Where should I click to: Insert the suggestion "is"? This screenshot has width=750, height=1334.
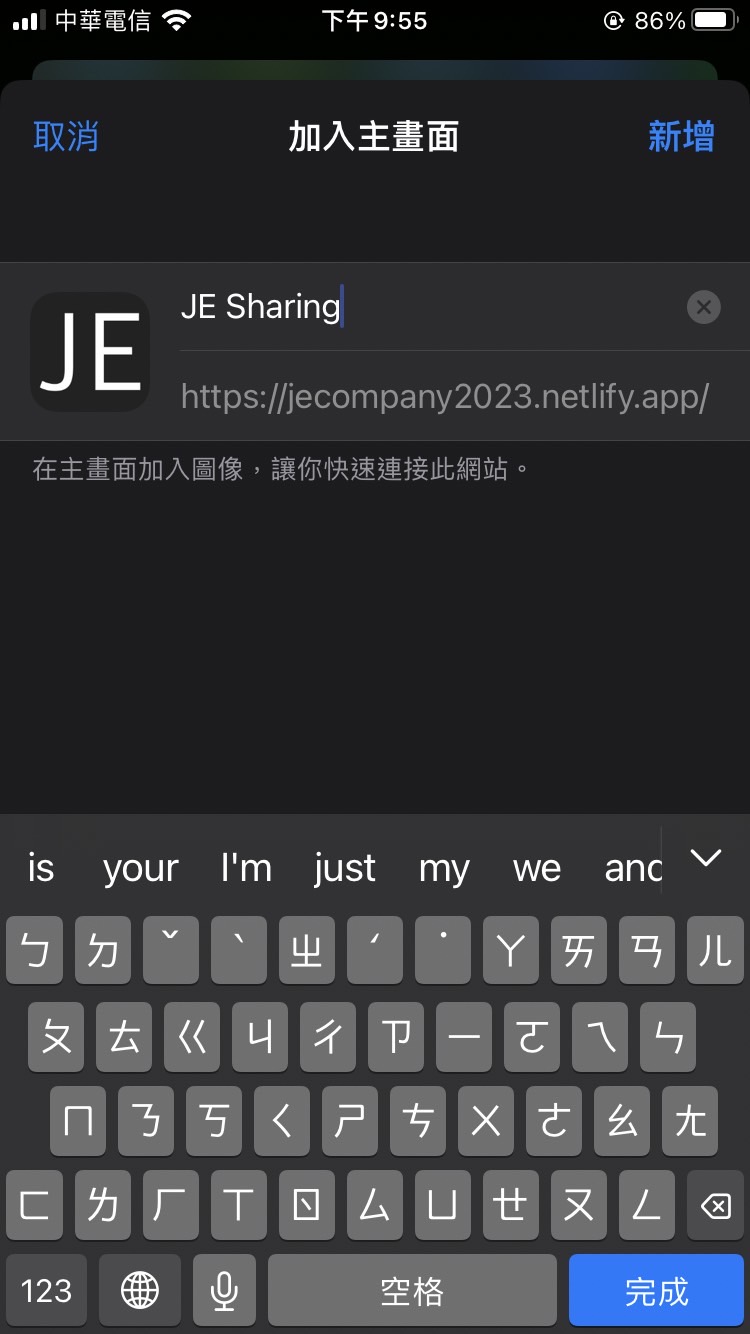pos(41,869)
